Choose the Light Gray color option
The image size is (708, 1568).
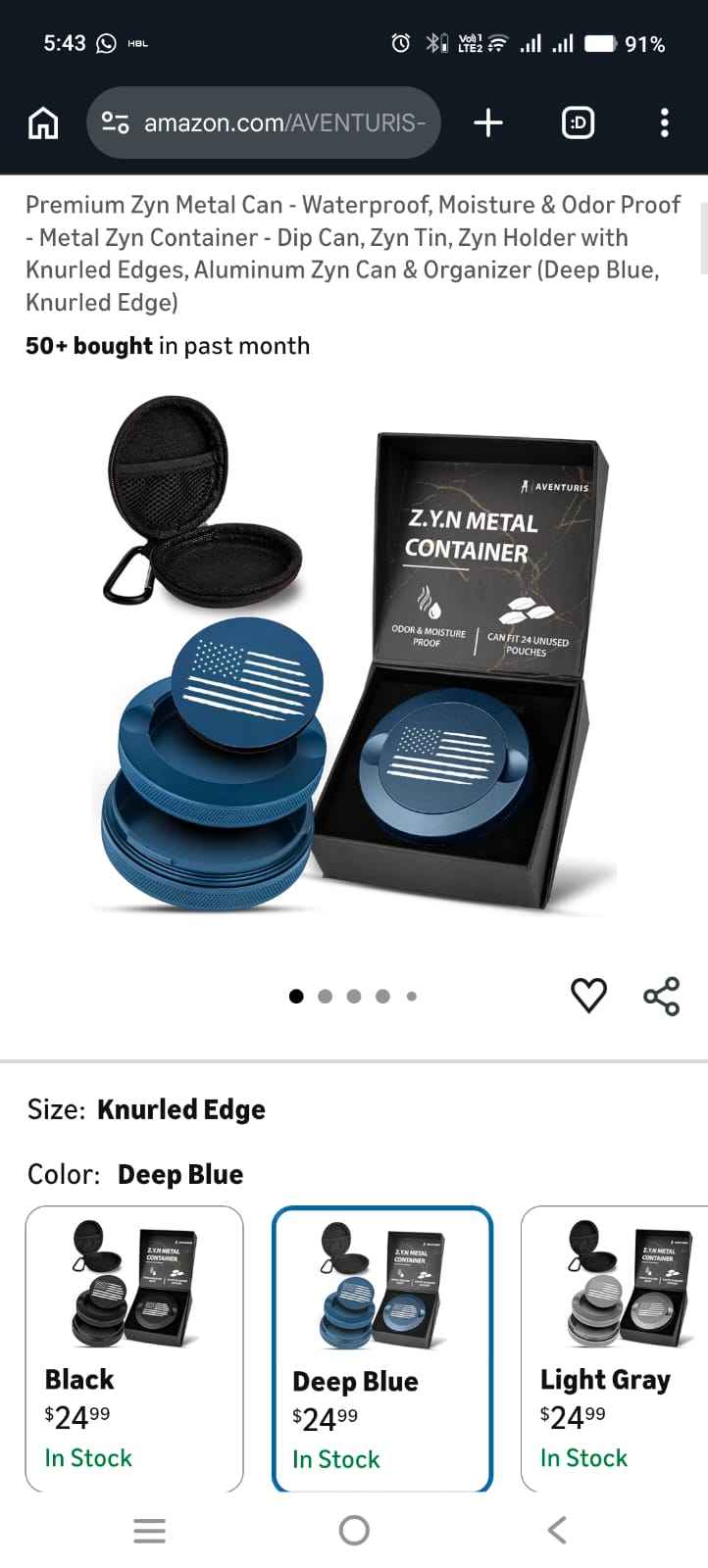pos(613,1347)
